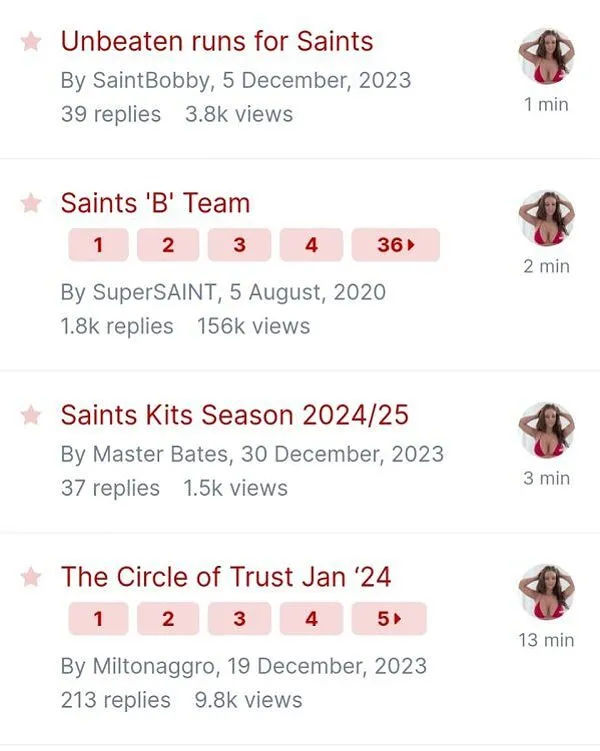Go to page 1 of Saints 'B' Team
600x751 pixels.
pyautogui.click(x=98, y=245)
